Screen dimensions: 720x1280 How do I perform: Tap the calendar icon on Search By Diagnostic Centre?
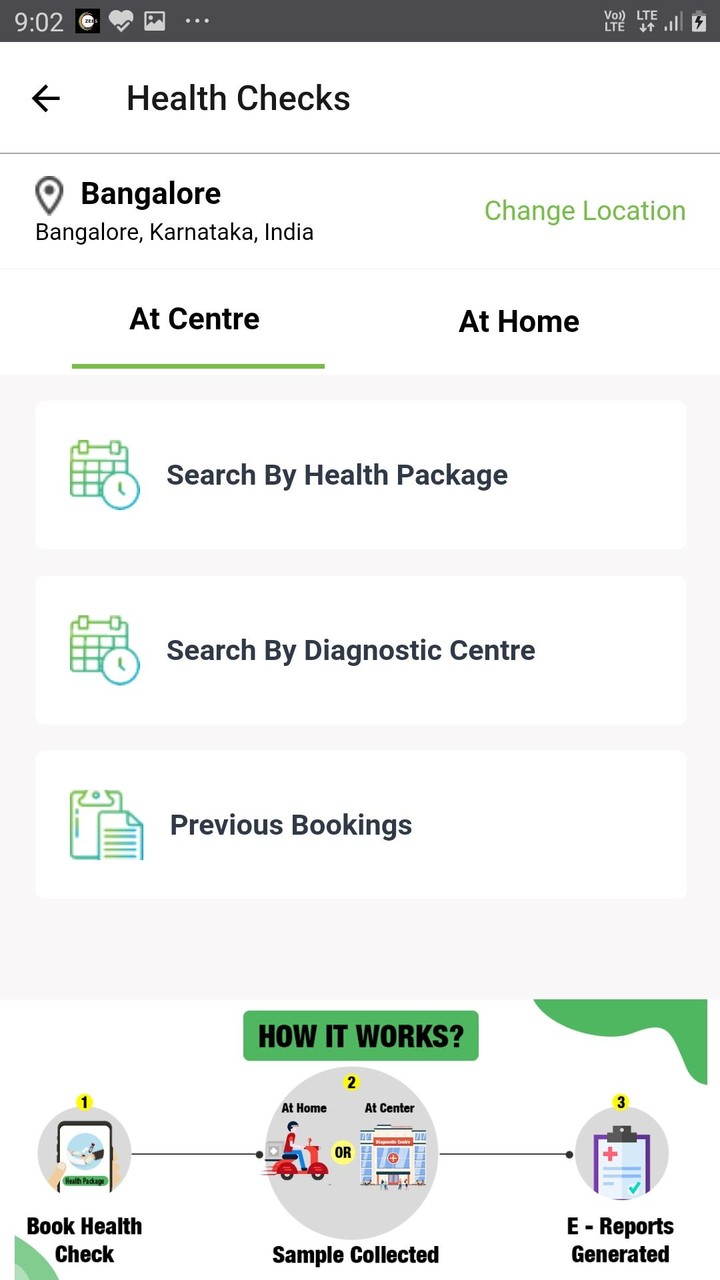(103, 649)
